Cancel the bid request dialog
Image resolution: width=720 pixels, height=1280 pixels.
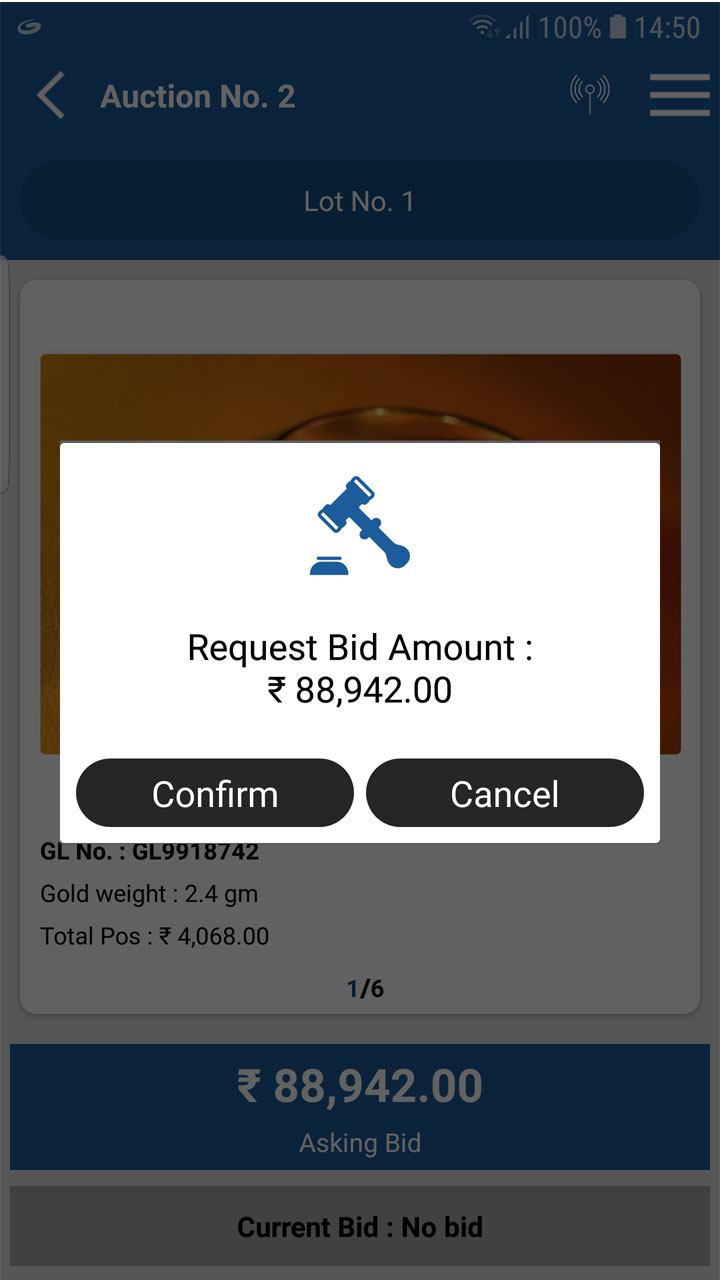[505, 793]
